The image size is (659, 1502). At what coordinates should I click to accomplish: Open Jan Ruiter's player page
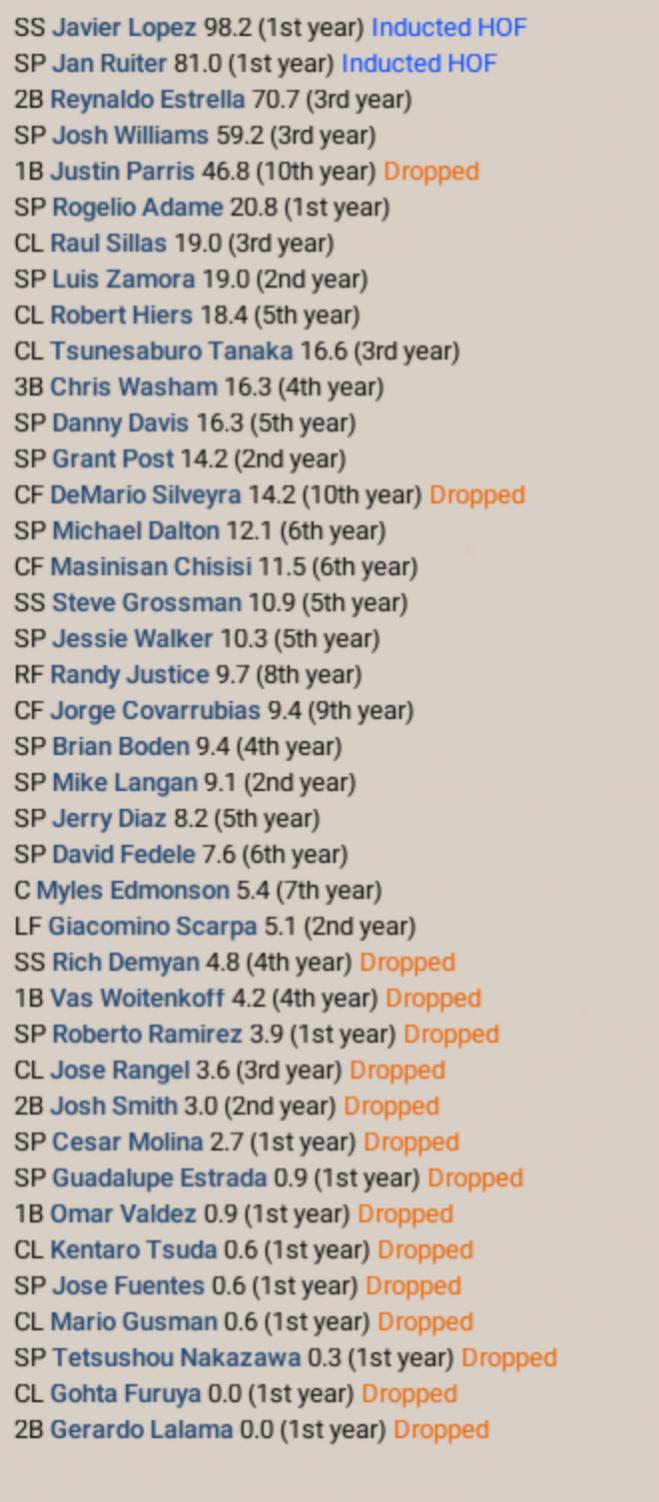coord(109,63)
